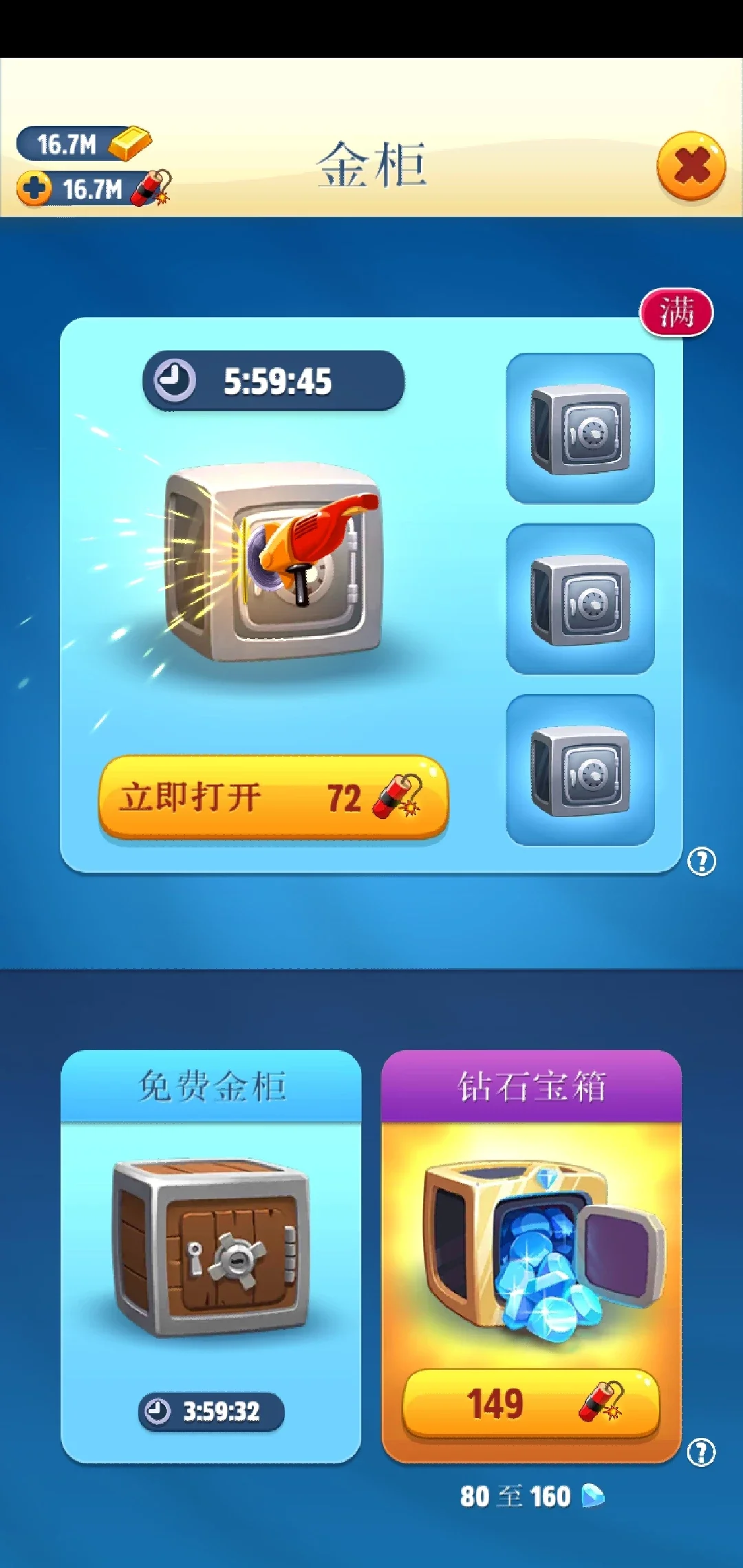Select the first queued safe slot
Image resolution: width=743 pixels, height=1568 pixels.
pyautogui.click(x=580, y=428)
